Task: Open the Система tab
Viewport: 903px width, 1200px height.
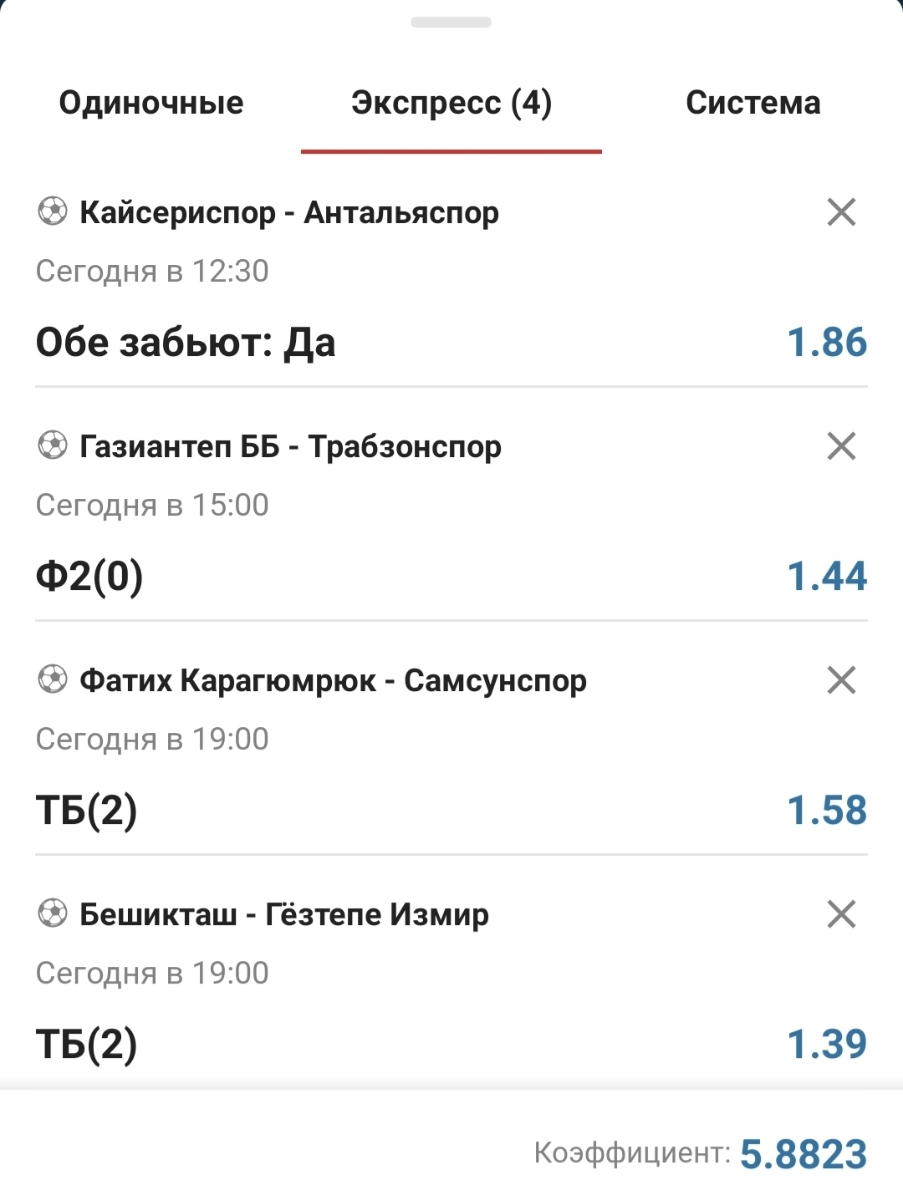Action: [752, 103]
